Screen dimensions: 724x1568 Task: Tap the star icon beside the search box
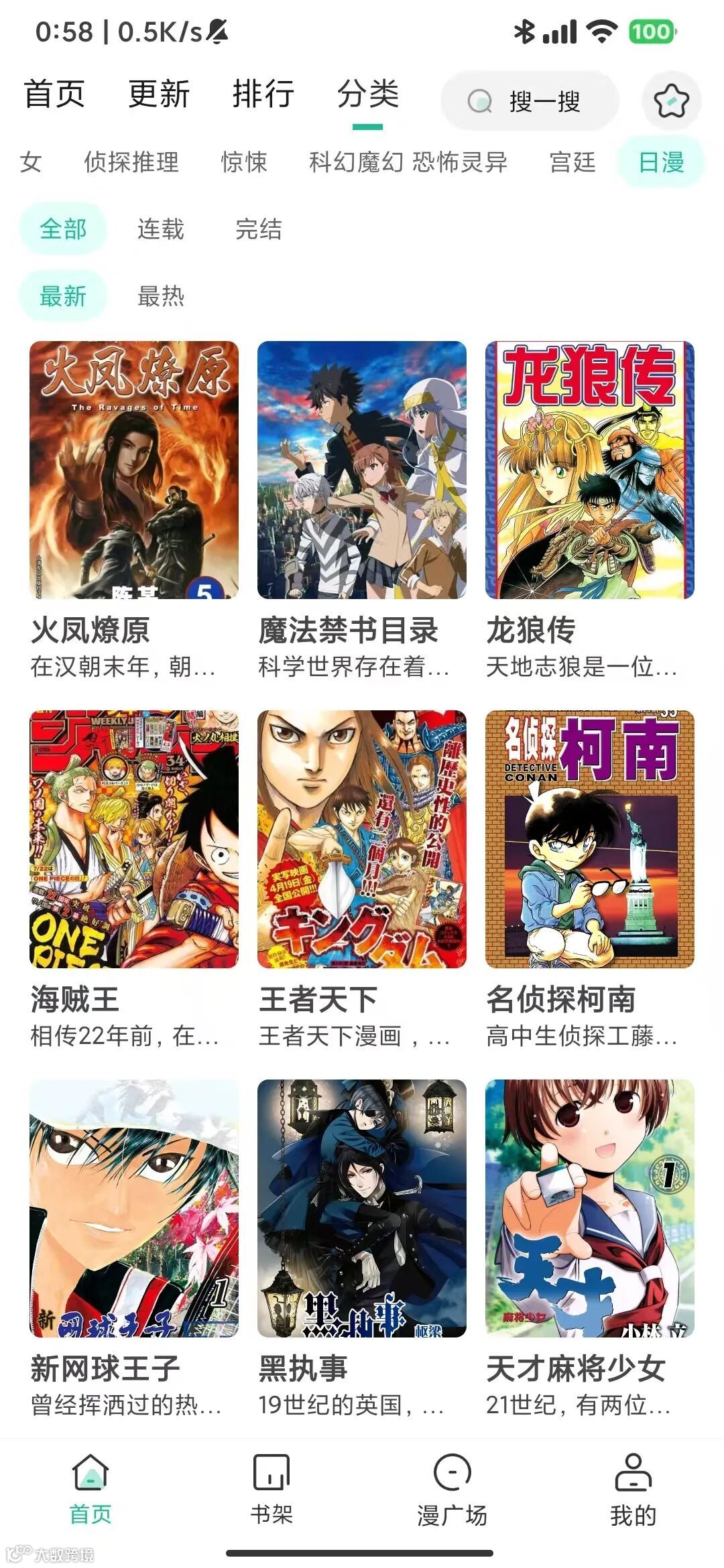(x=671, y=101)
